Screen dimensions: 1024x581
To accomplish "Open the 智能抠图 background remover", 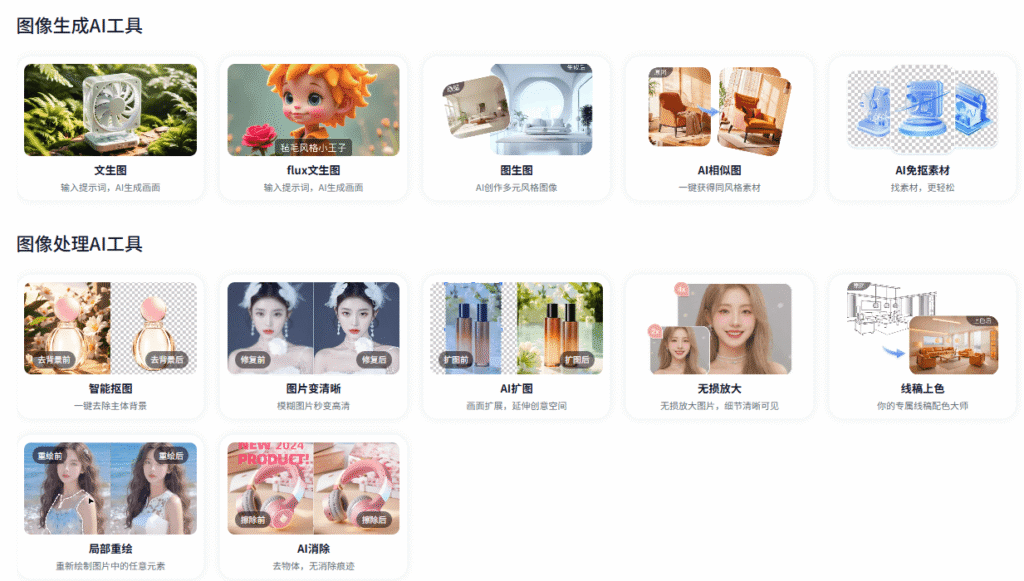I will [110, 345].
